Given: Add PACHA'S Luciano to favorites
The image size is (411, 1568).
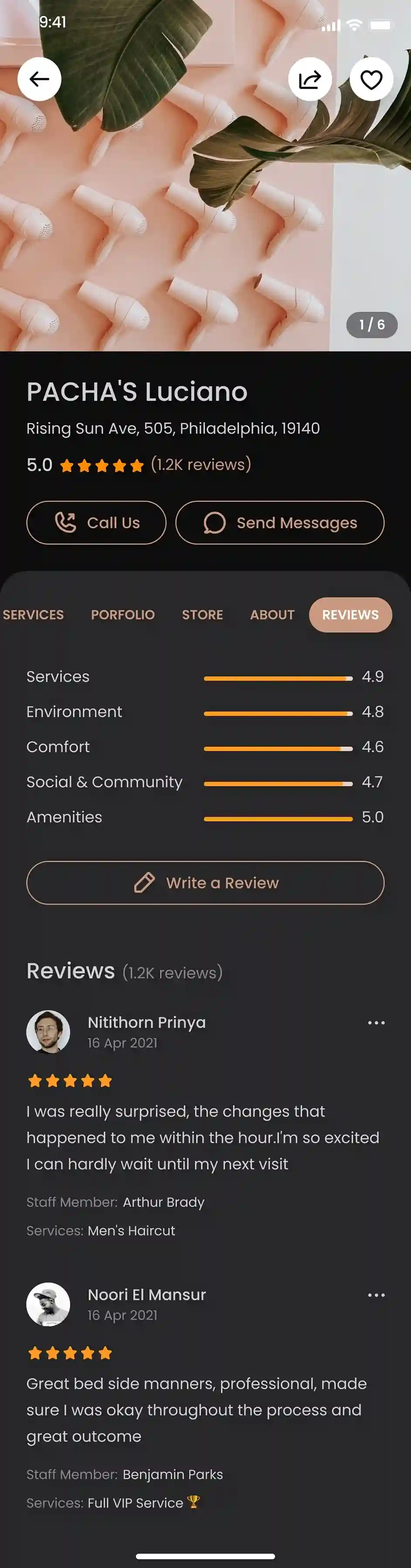Looking at the screenshot, I should [371, 79].
